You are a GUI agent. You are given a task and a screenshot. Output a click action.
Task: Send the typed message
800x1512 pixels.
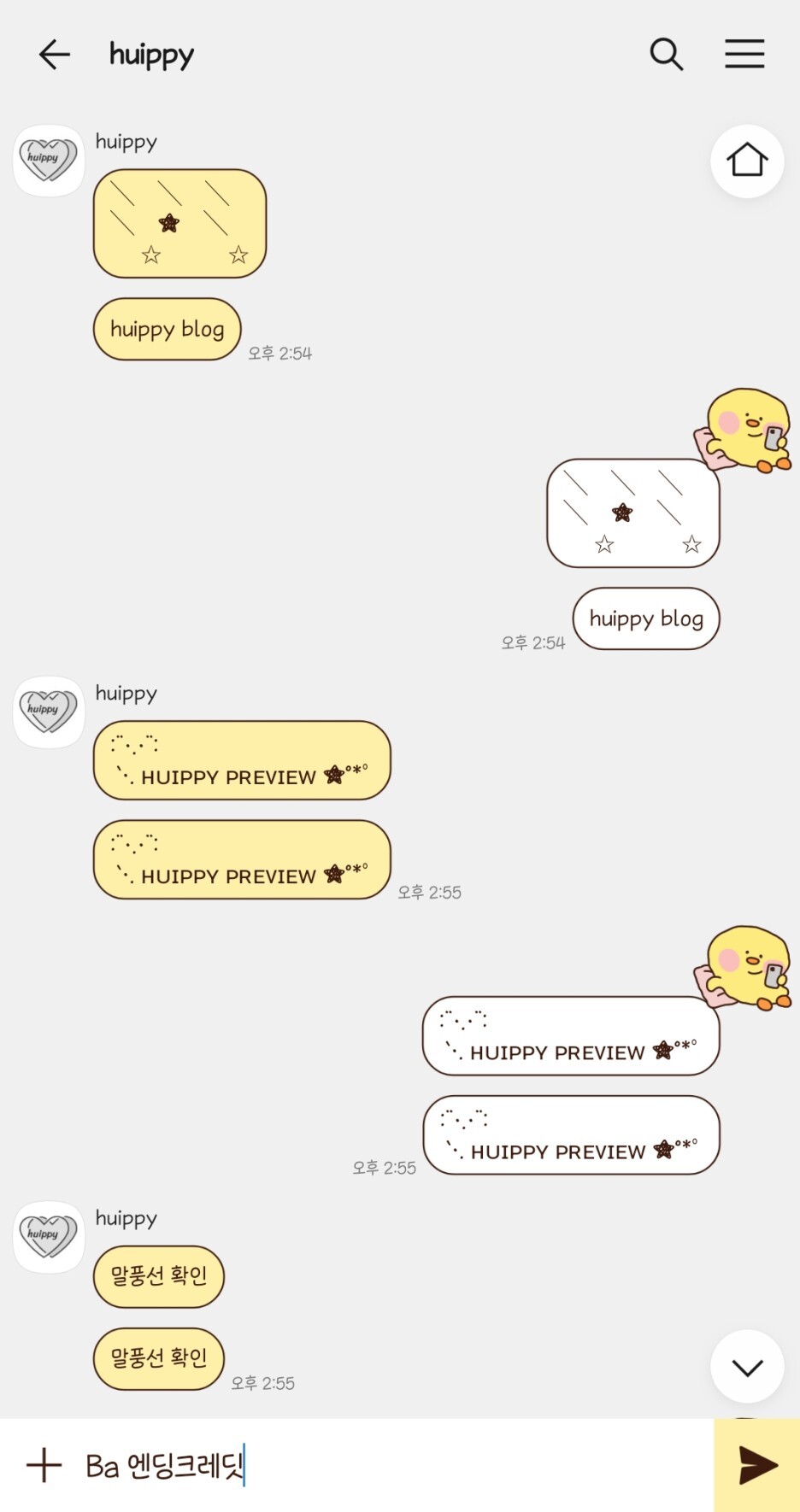[757, 1465]
